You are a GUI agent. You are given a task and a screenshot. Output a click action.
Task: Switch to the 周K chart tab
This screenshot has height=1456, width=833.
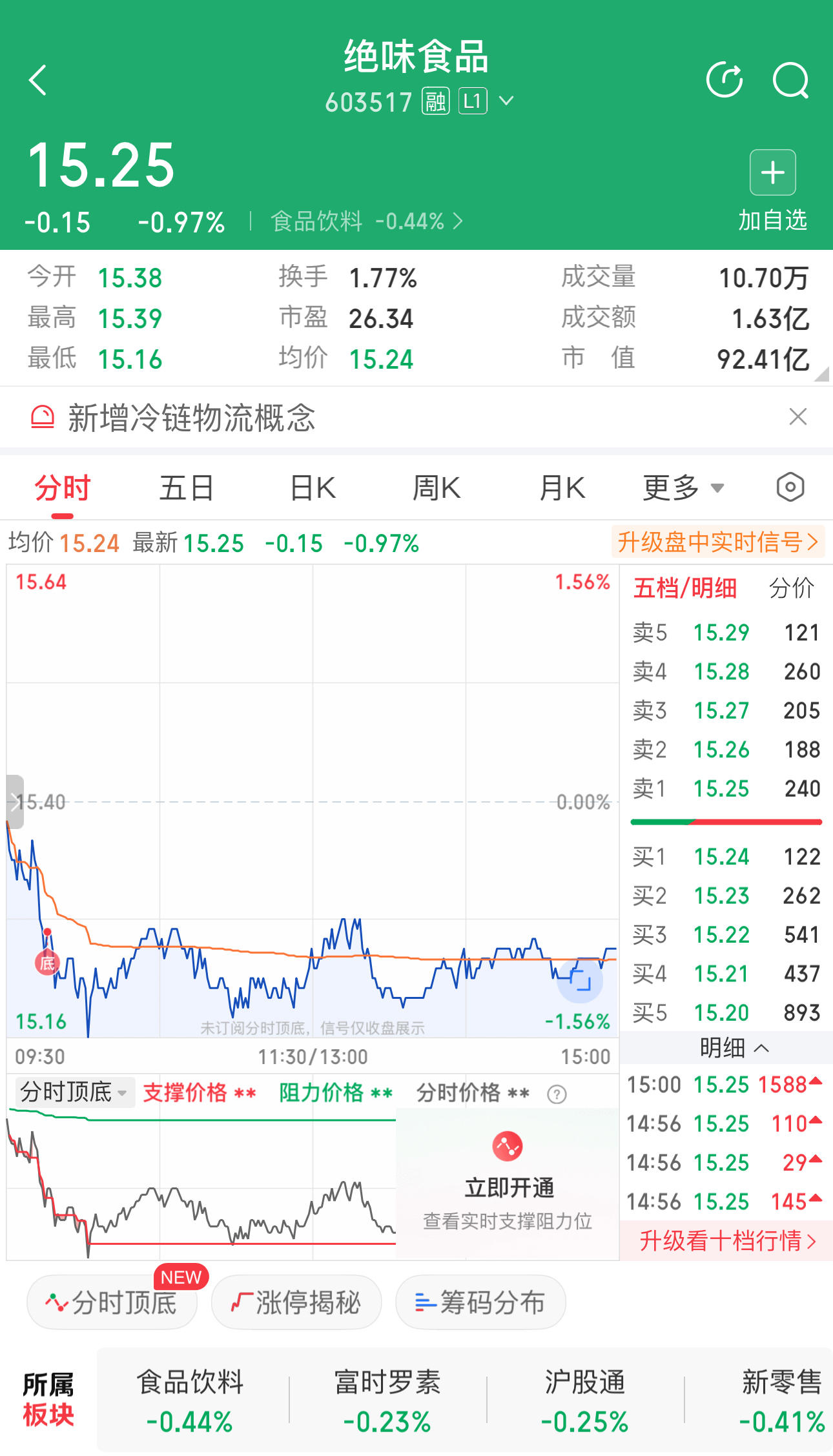coord(437,487)
